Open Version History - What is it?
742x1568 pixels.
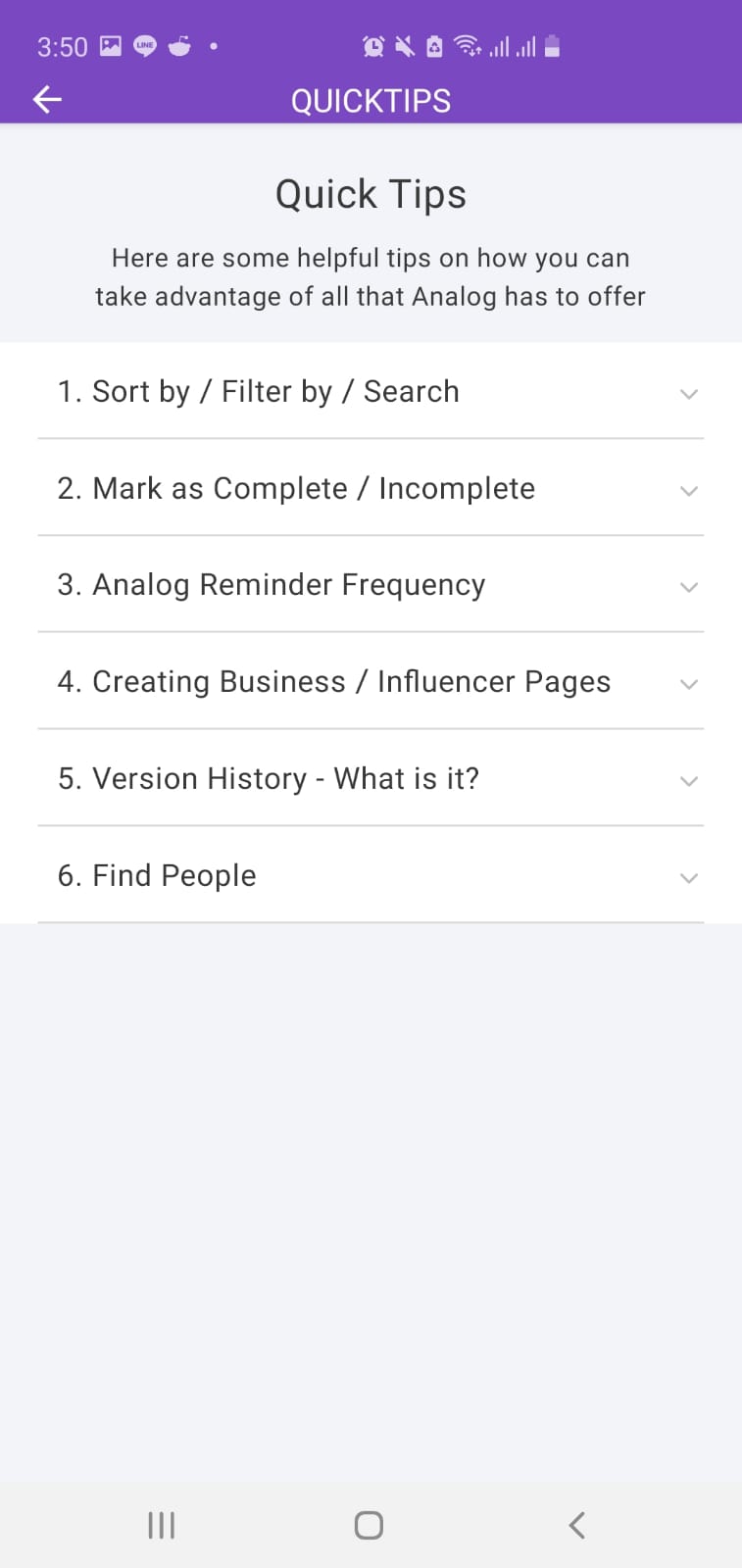371,779
